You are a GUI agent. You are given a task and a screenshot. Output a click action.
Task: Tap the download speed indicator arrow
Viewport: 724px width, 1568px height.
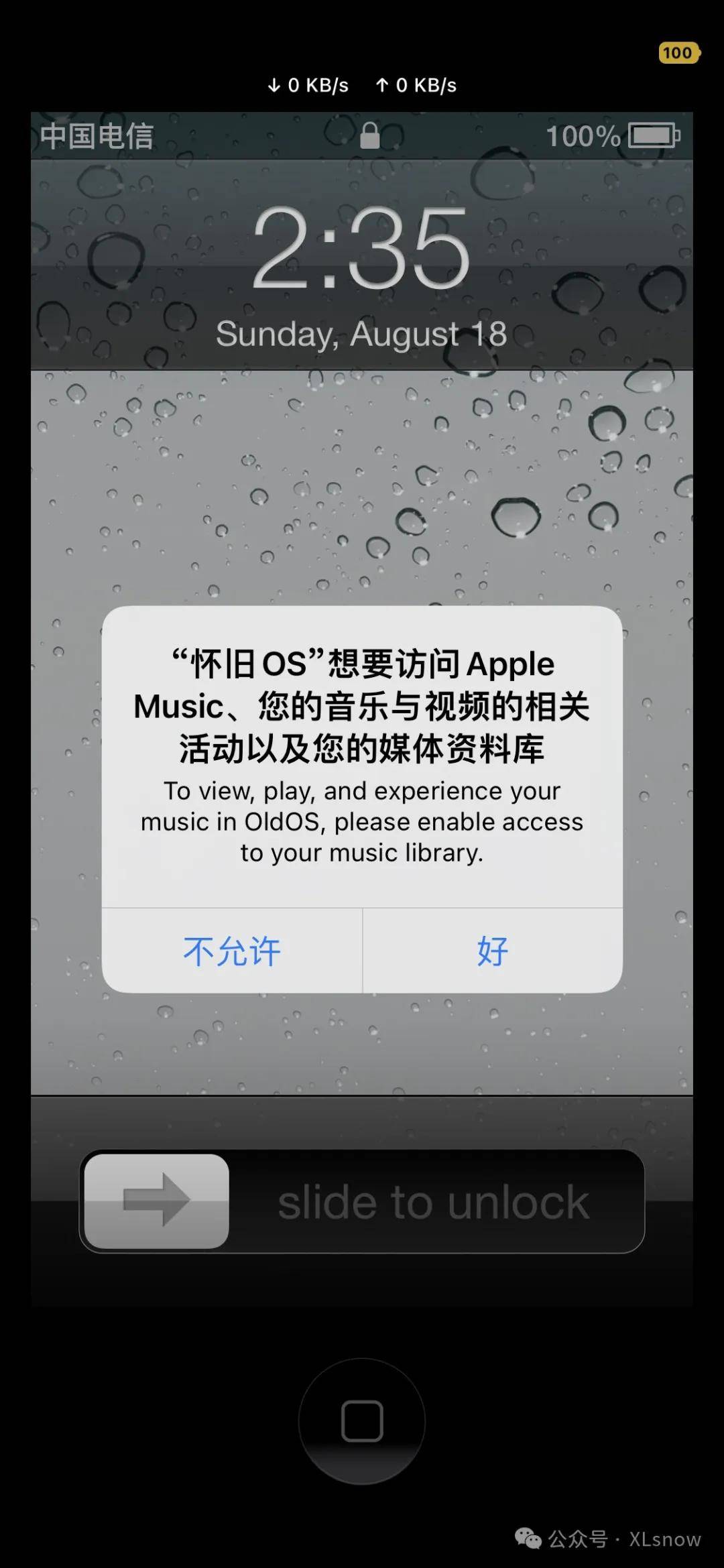pyautogui.click(x=274, y=84)
